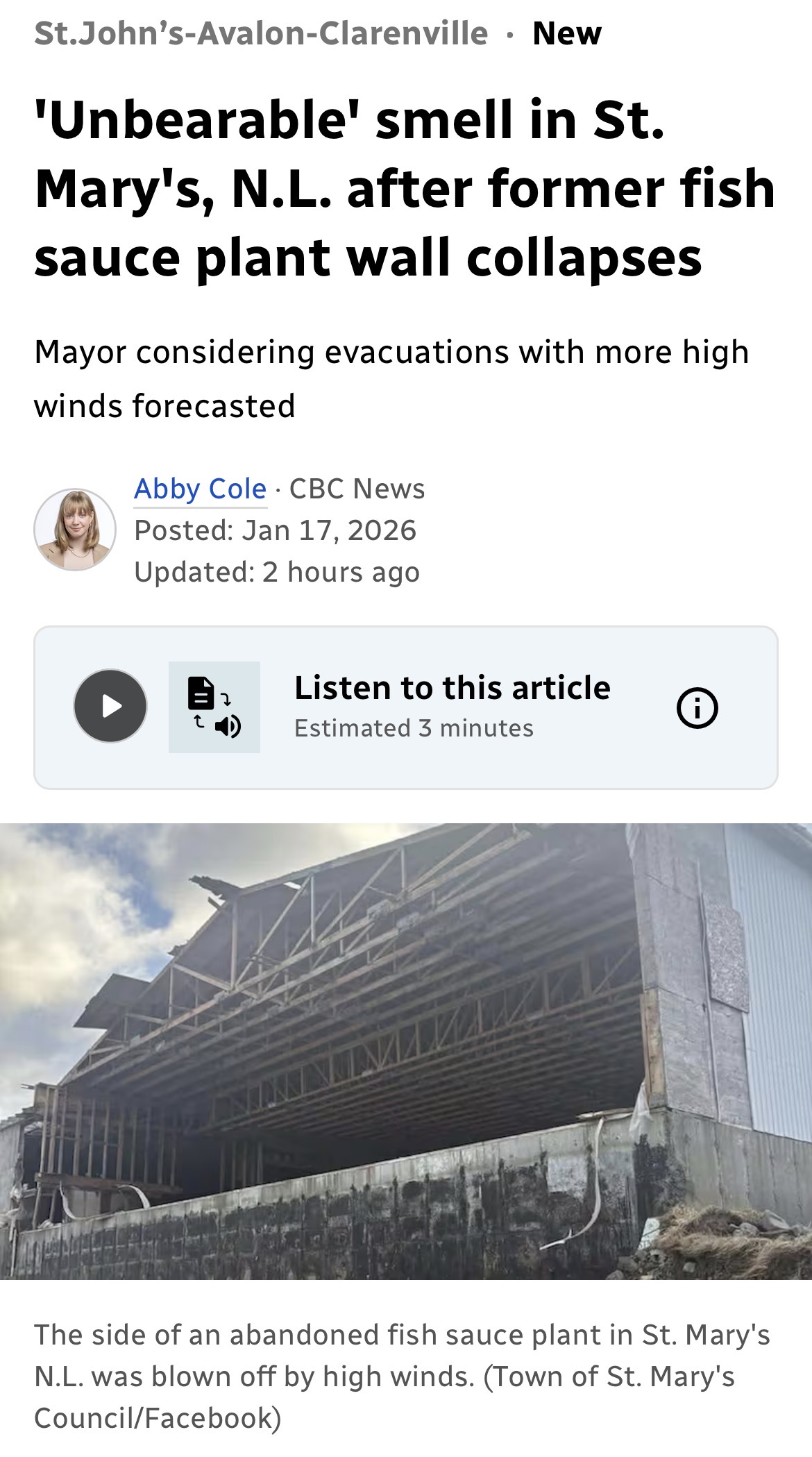This screenshot has height=1457, width=812.
Task: Open the fish sauce plant photo
Action: 406,1051
